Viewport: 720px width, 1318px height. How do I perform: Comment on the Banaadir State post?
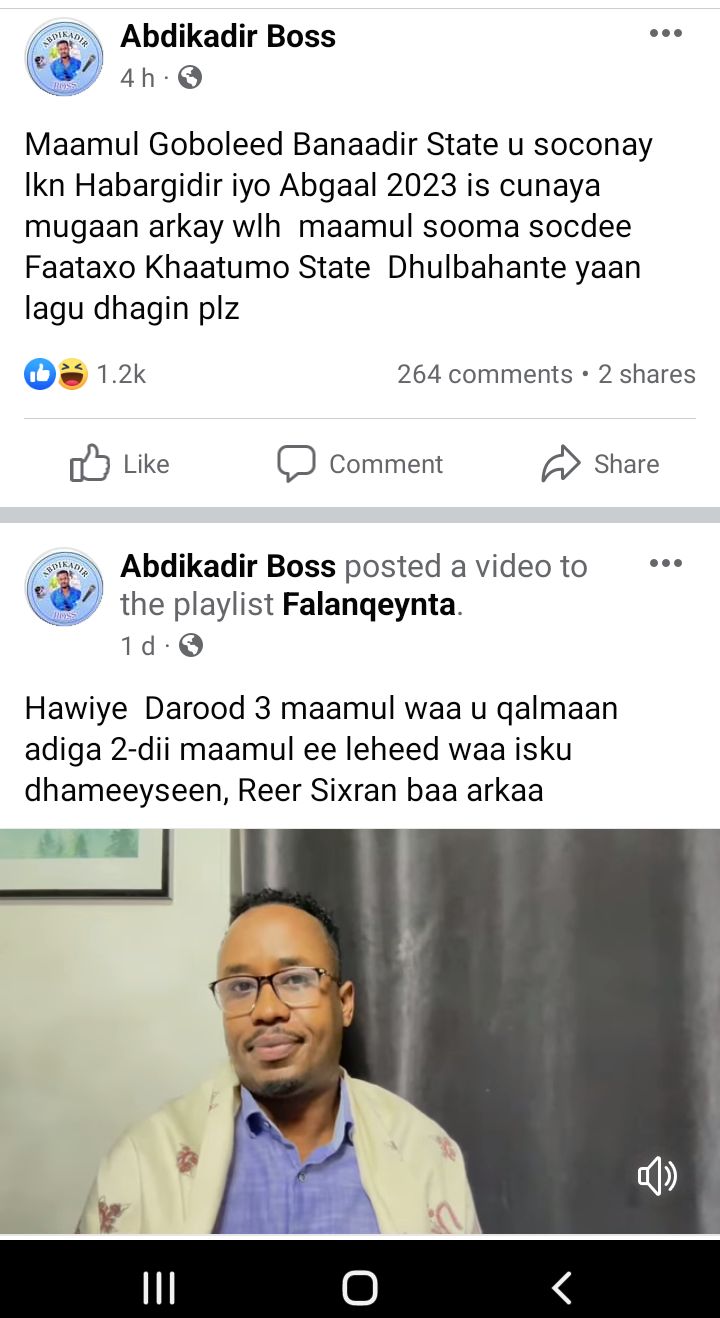click(360, 464)
